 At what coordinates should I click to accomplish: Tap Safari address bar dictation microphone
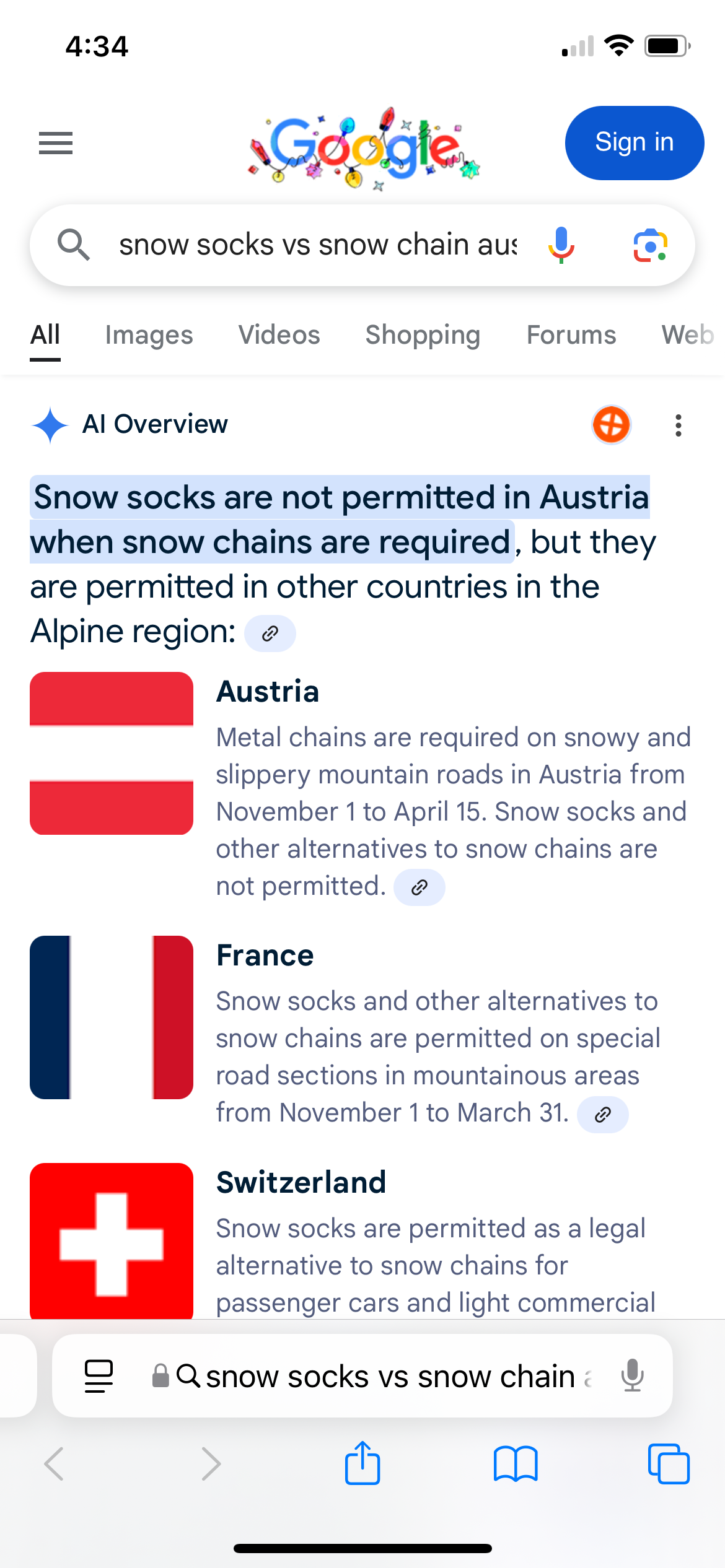(633, 1376)
